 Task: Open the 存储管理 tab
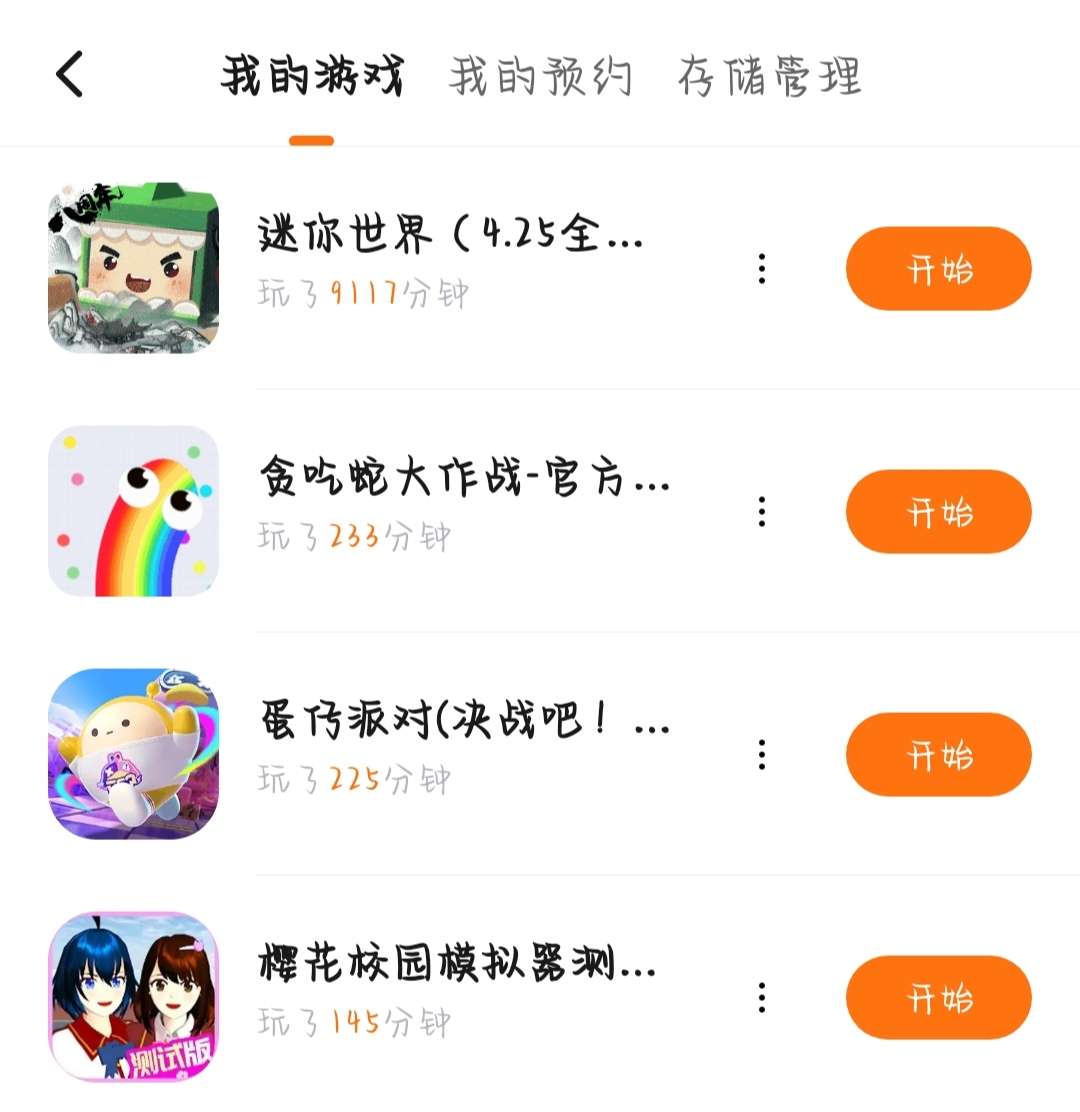(769, 77)
